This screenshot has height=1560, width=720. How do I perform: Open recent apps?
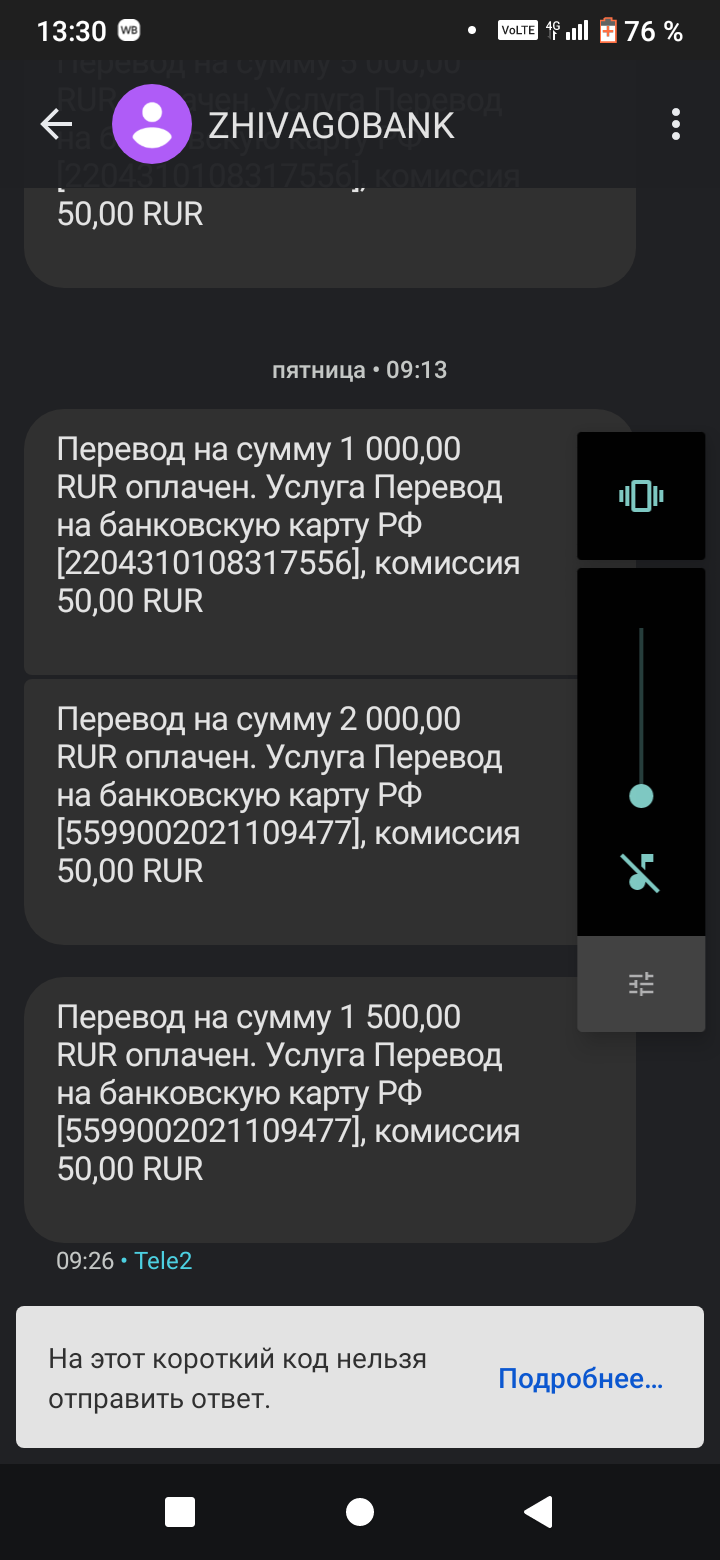tap(180, 1512)
